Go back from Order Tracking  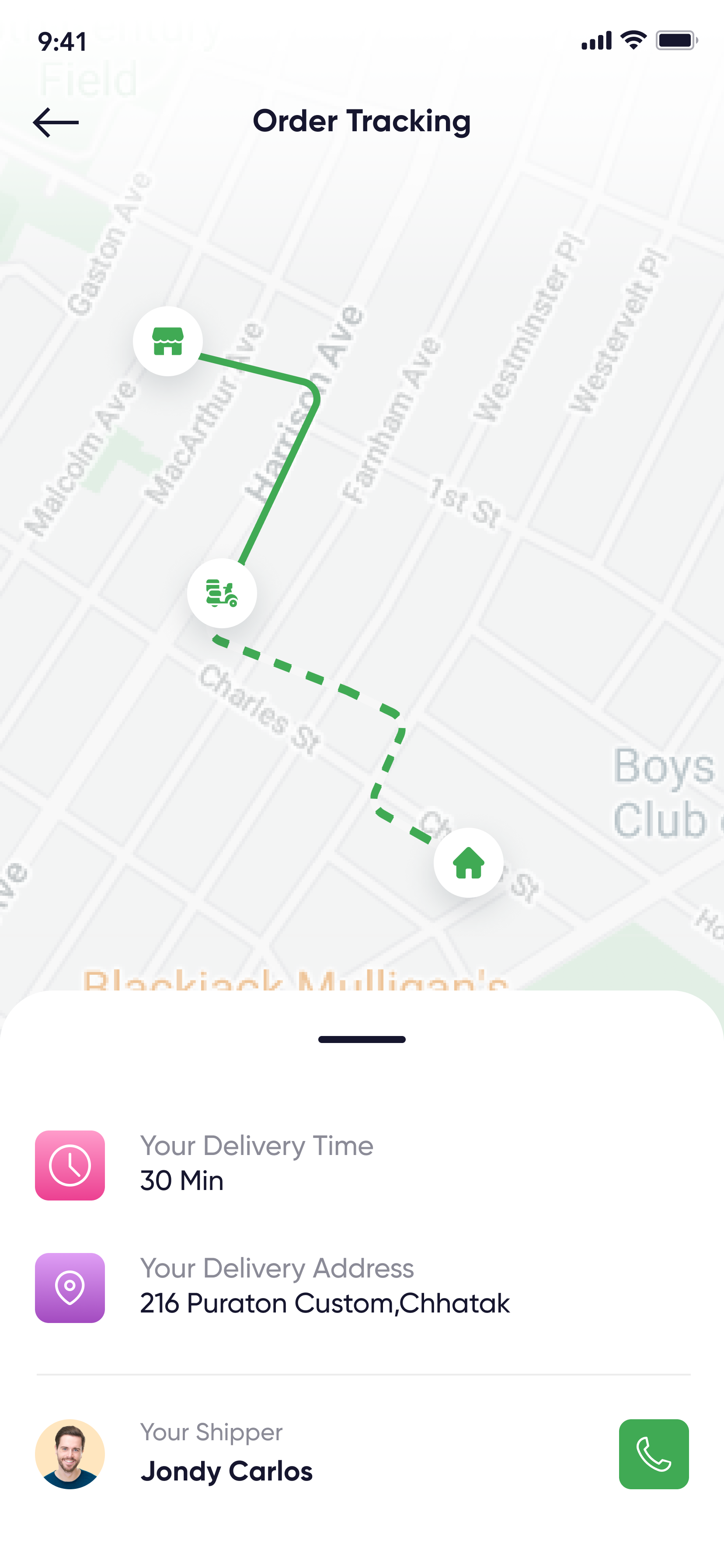[x=56, y=122]
